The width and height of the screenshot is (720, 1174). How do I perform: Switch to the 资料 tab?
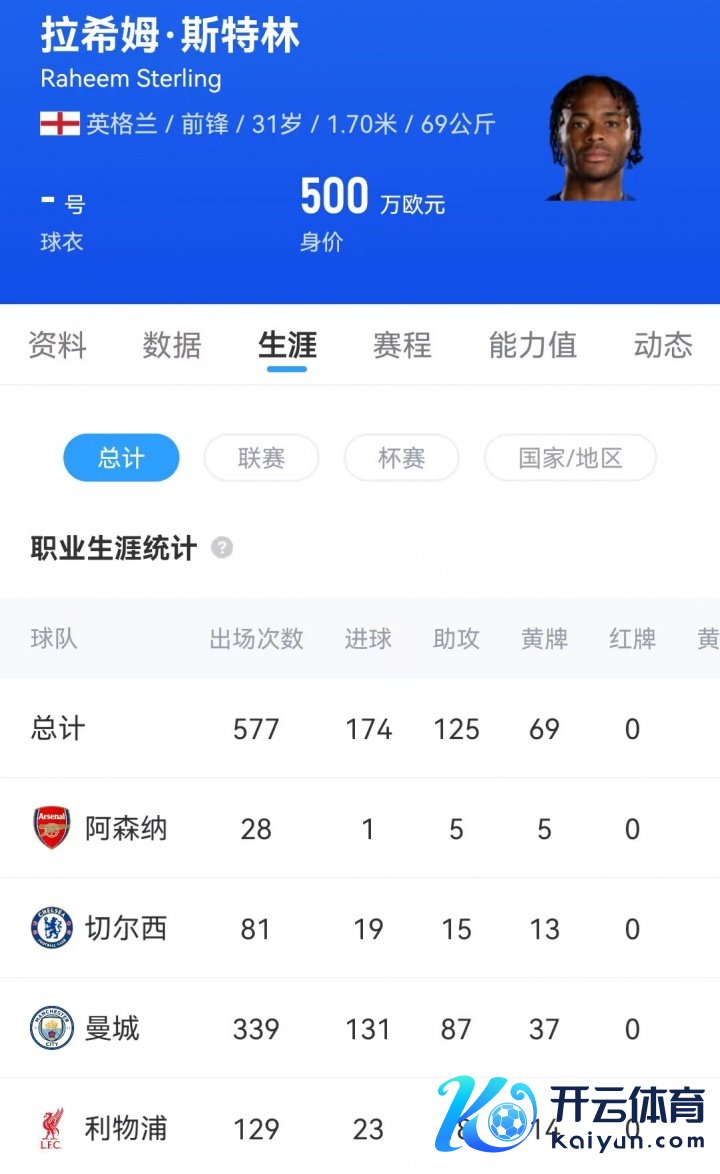57,345
